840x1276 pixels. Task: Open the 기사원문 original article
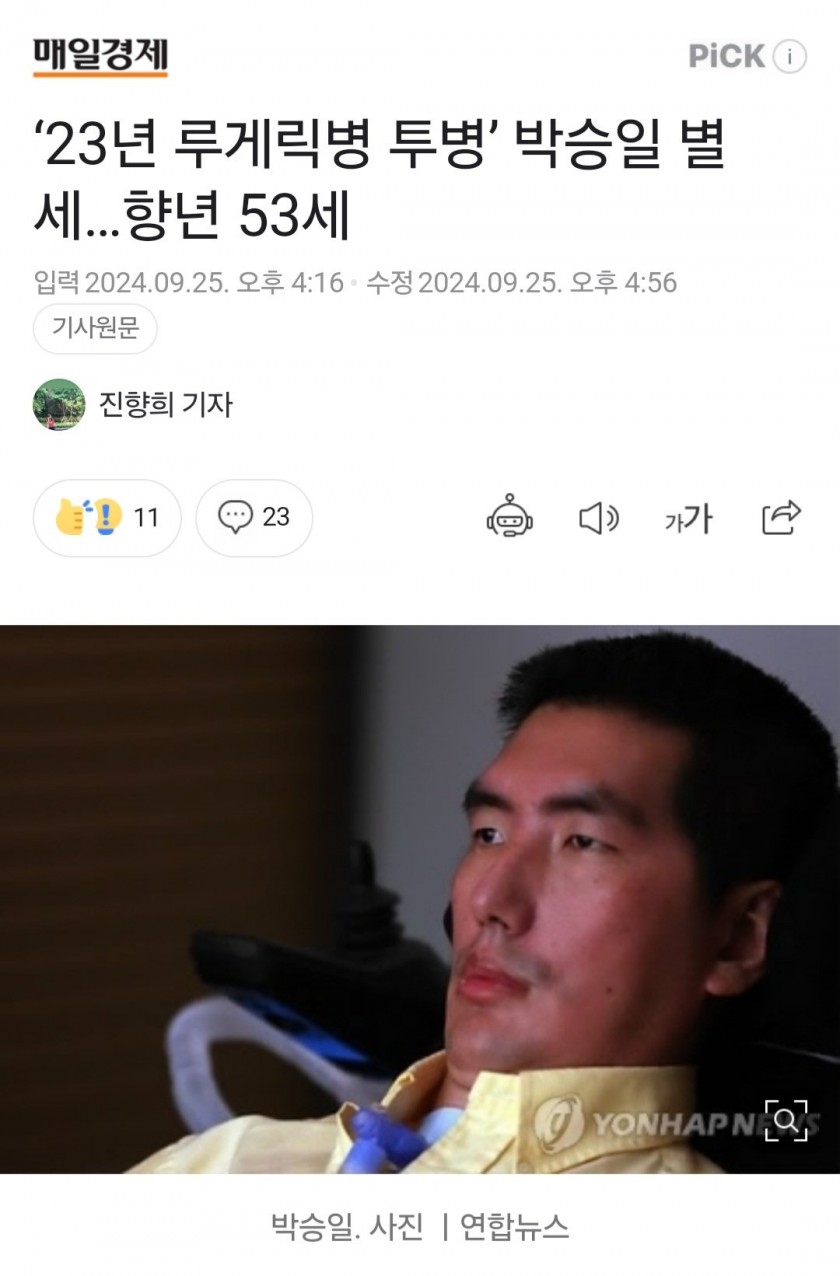tap(95, 328)
